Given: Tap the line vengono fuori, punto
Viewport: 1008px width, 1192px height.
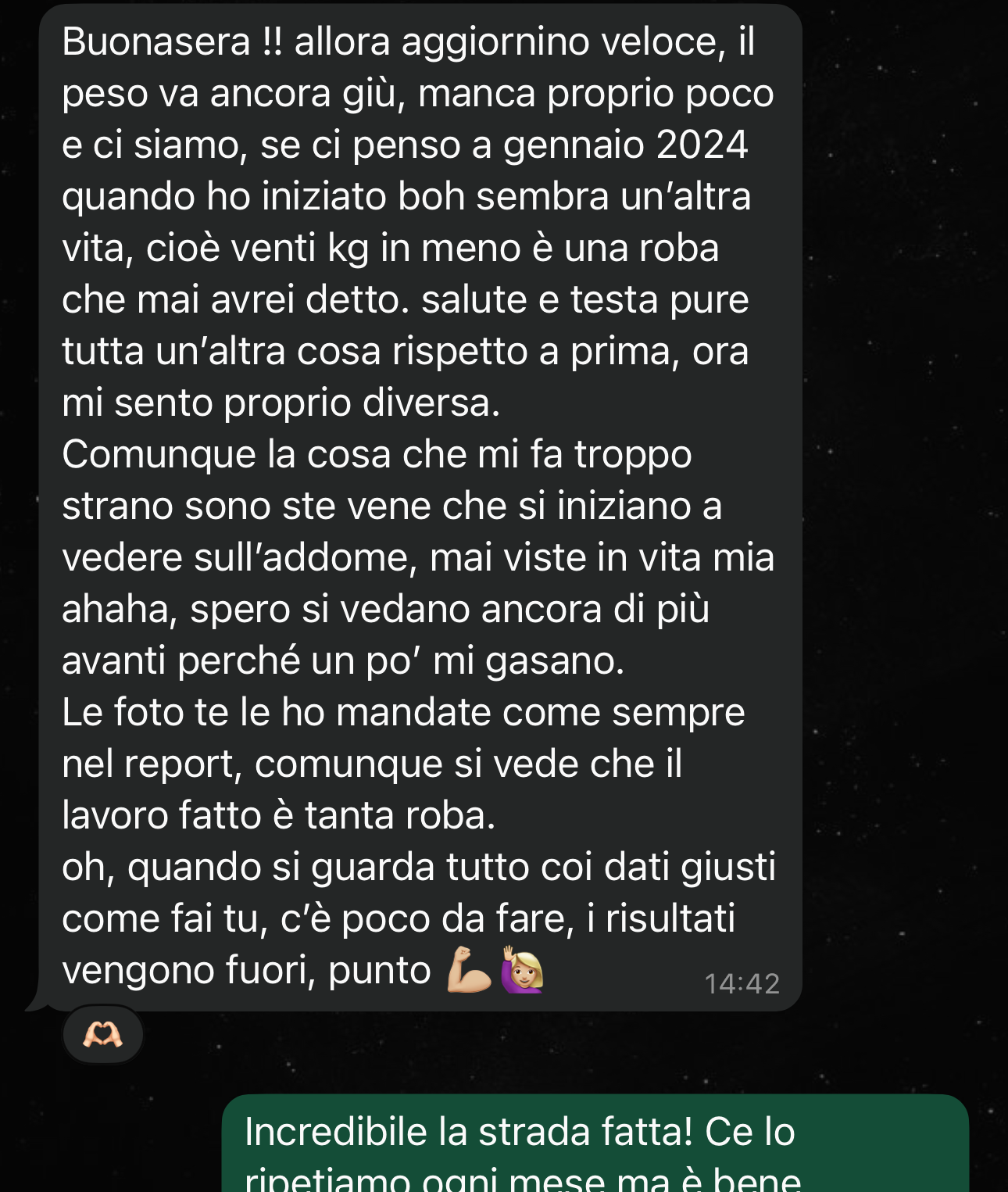Looking at the screenshot, I should coord(245,972).
